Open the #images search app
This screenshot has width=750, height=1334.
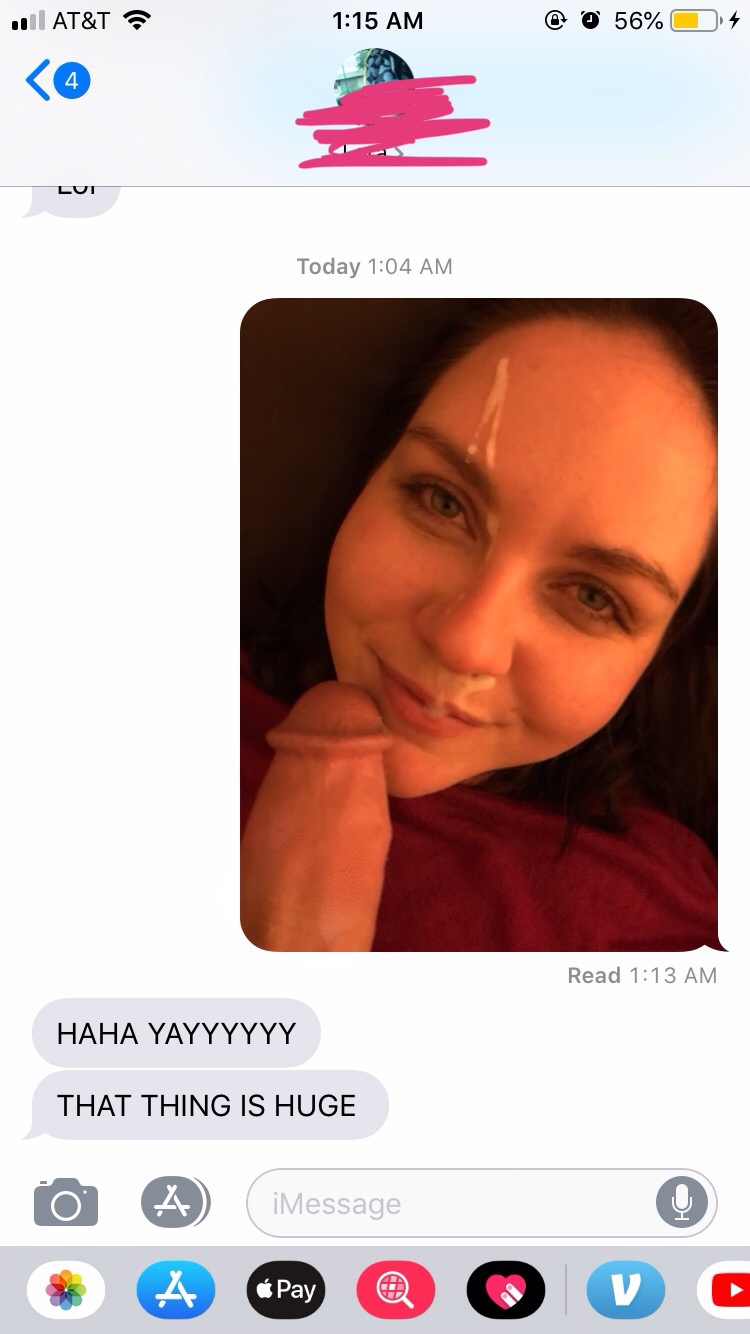[x=396, y=1290]
